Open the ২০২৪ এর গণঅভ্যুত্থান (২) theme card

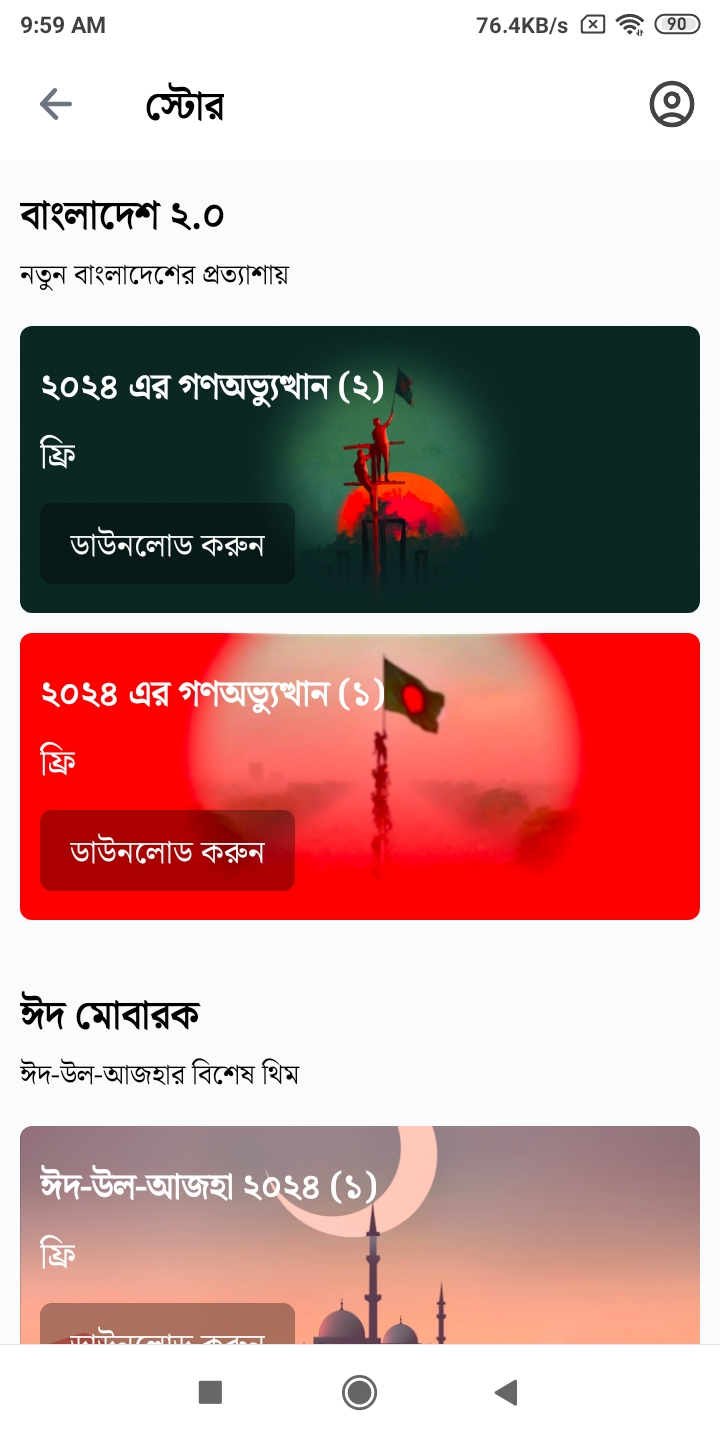(x=360, y=469)
